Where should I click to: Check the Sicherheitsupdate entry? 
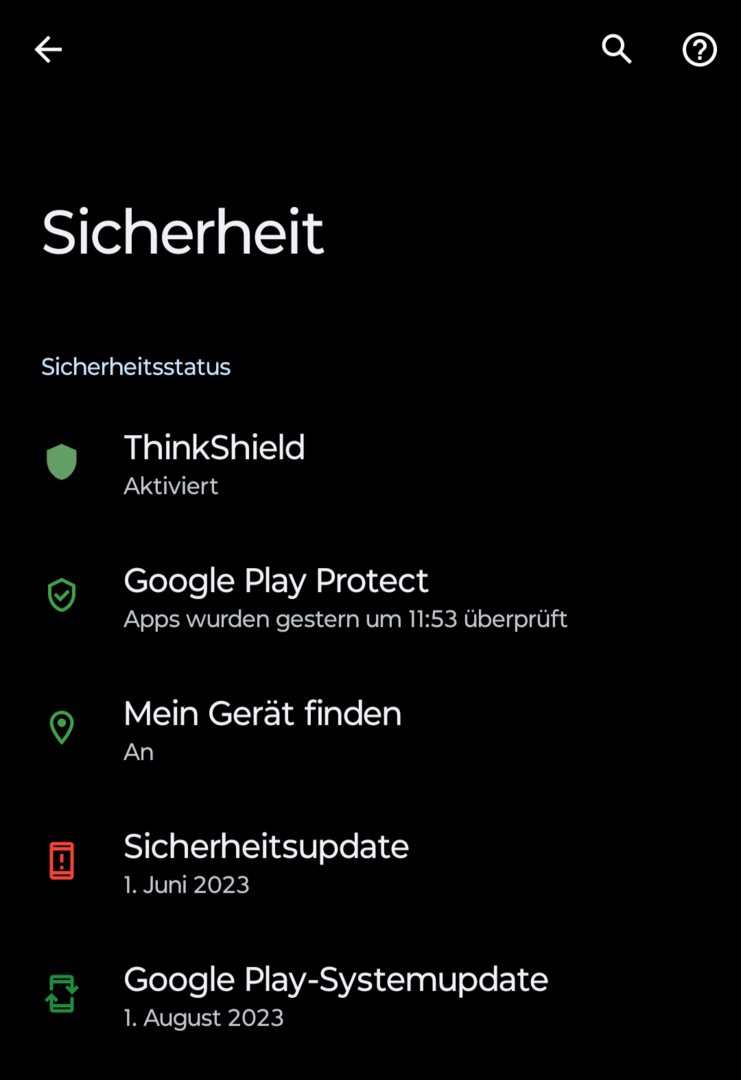pos(266,862)
